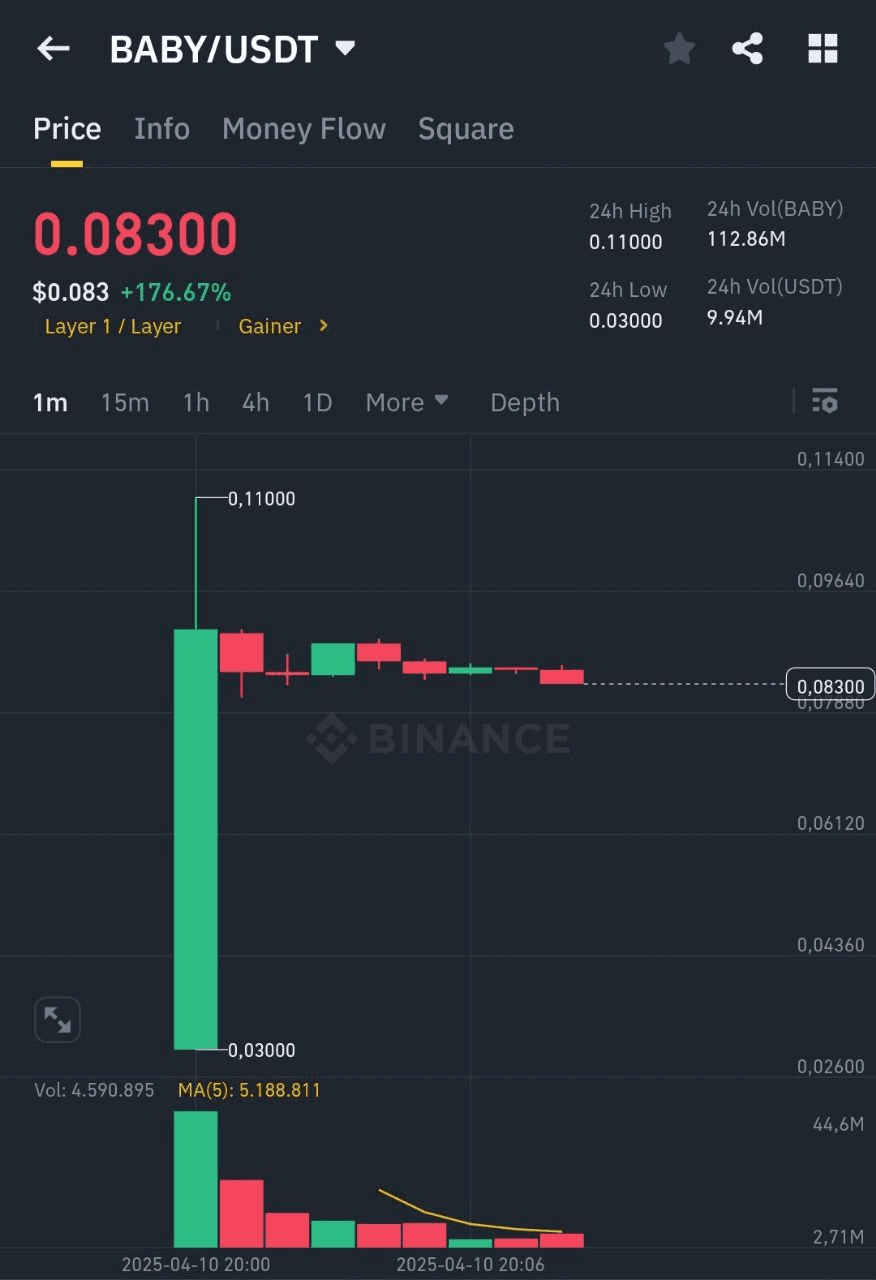The height and width of the screenshot is (1280, 876).
Task: Open the grid apps icon top right
Action: (x=822, y=48)
